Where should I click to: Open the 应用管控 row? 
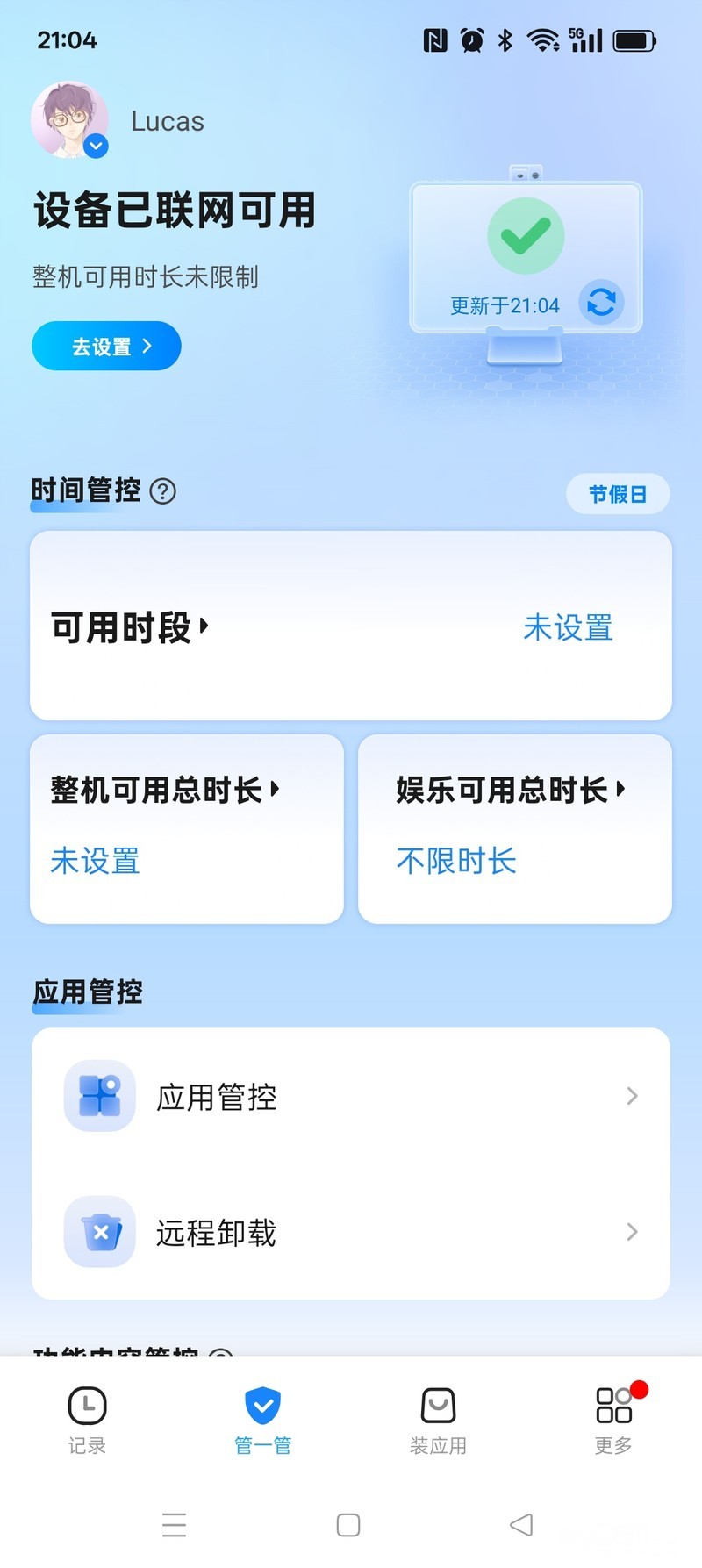(350, 1096)
